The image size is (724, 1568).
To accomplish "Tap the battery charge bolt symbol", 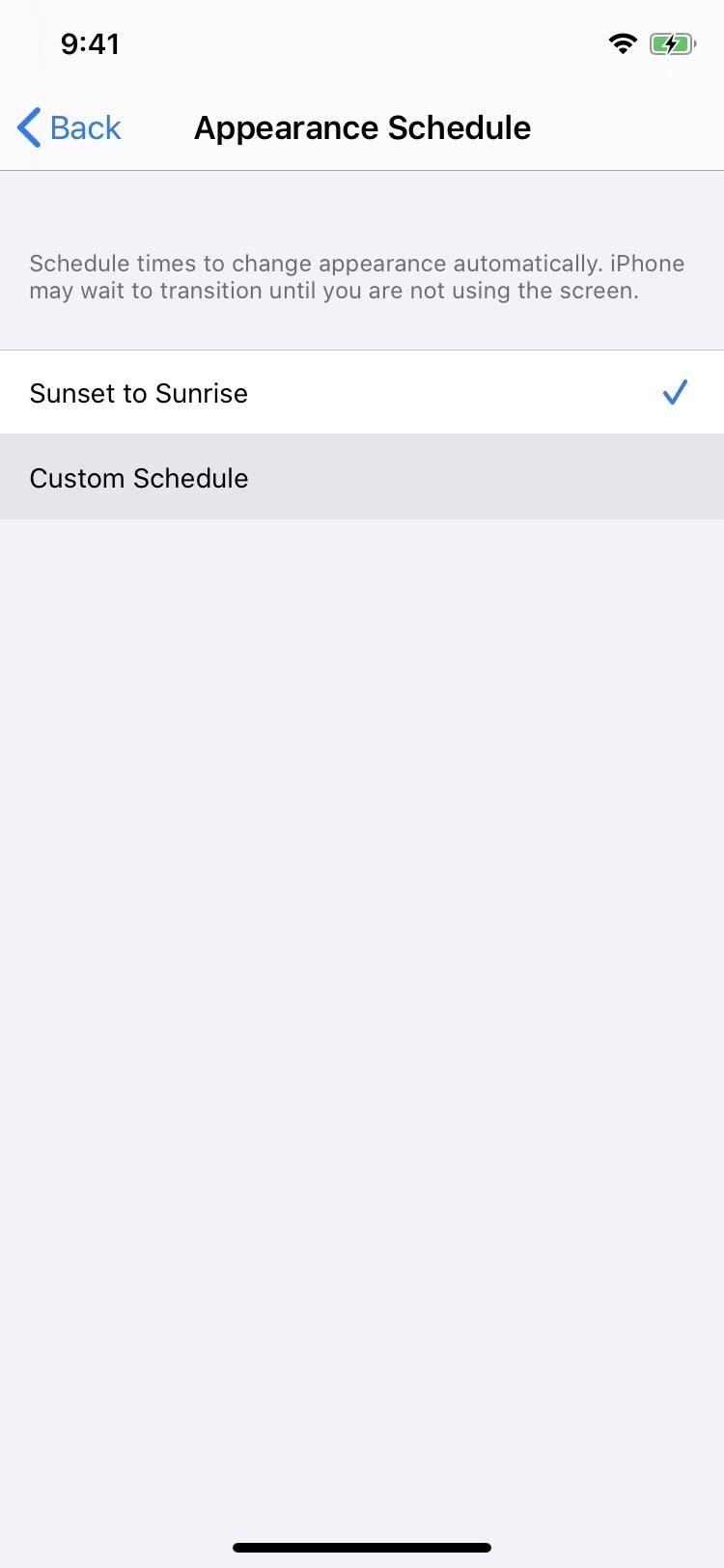I will pos(673,42).
